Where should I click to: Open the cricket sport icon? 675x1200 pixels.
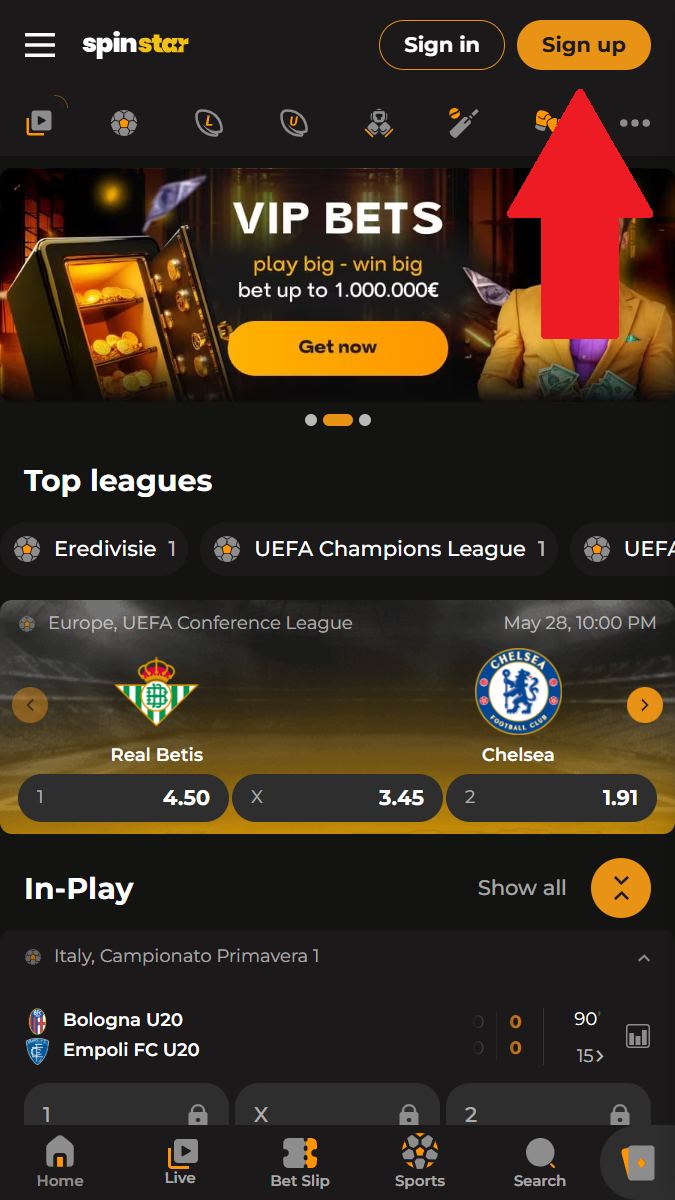click(463, 123)
